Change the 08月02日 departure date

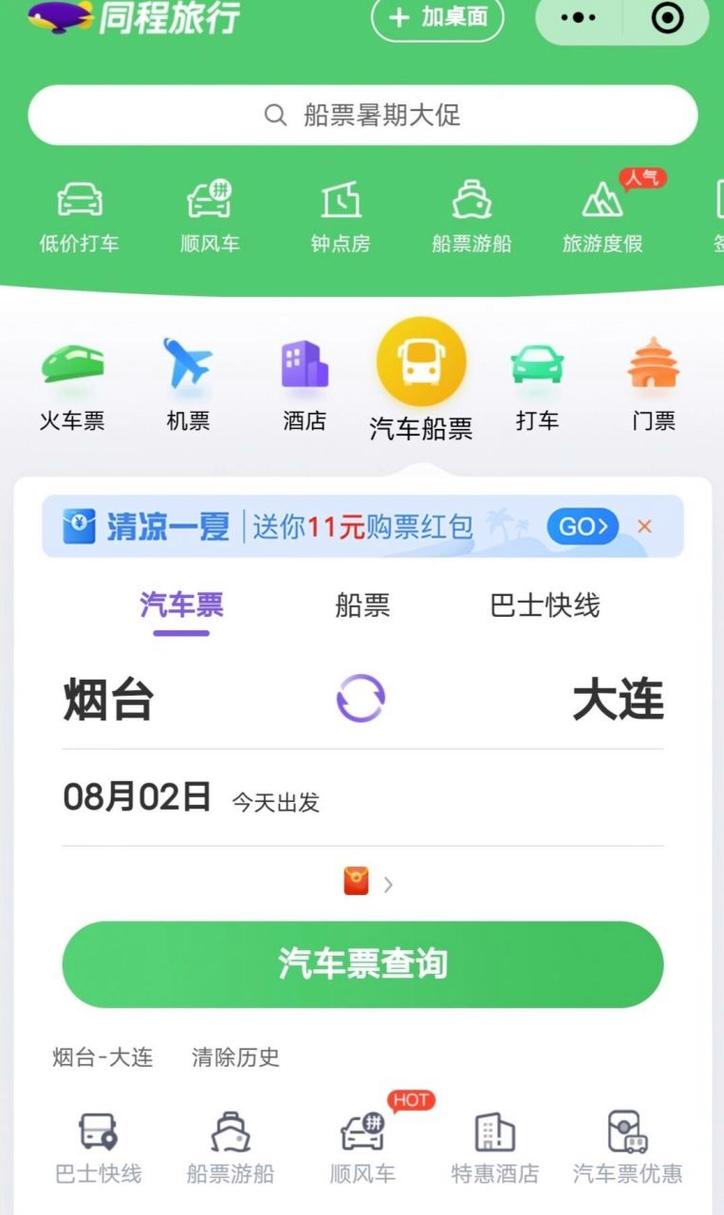coord(137,798)
